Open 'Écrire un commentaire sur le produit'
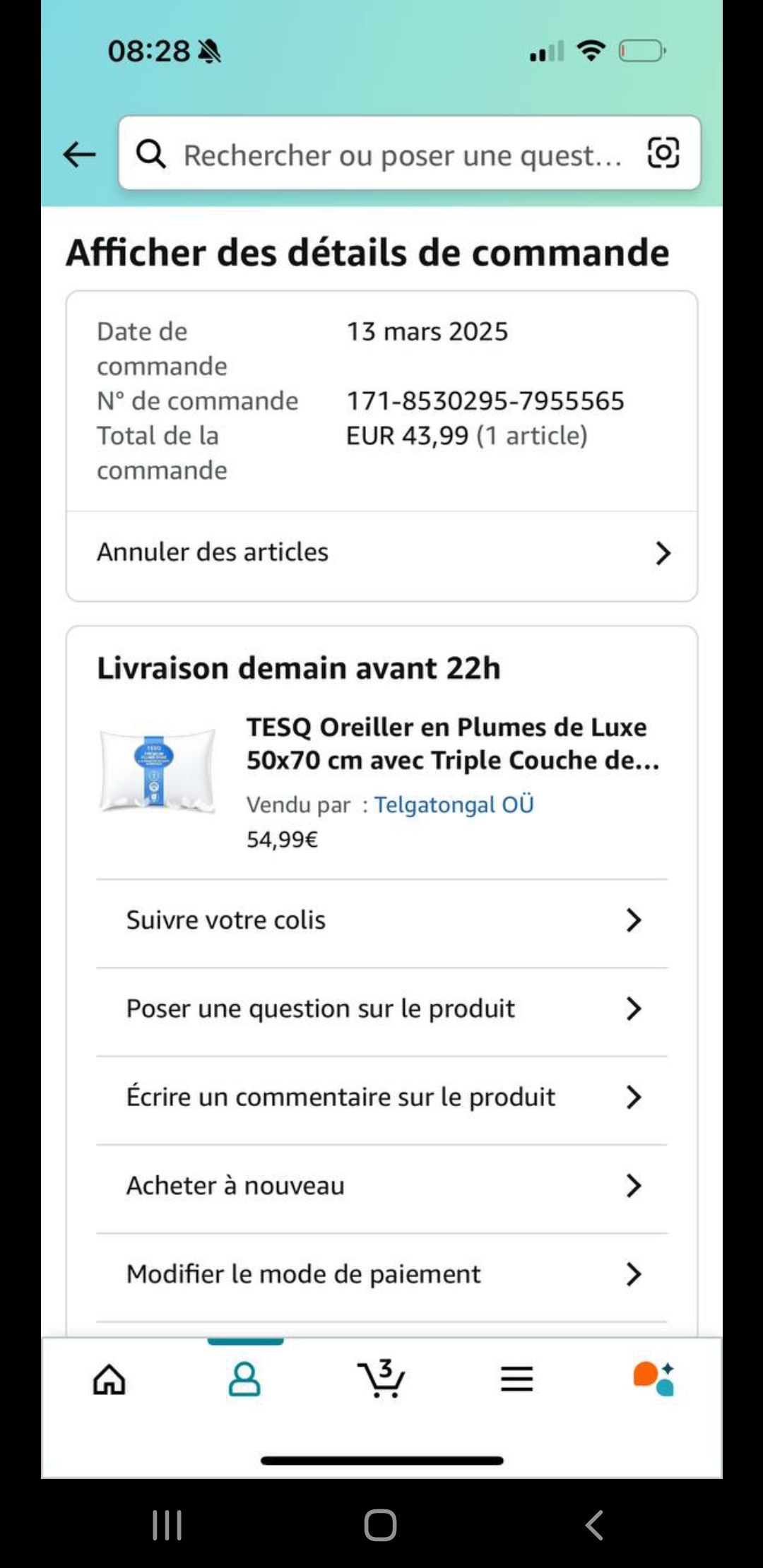Screen dimensions: 763x1568 click(381, 1097)
